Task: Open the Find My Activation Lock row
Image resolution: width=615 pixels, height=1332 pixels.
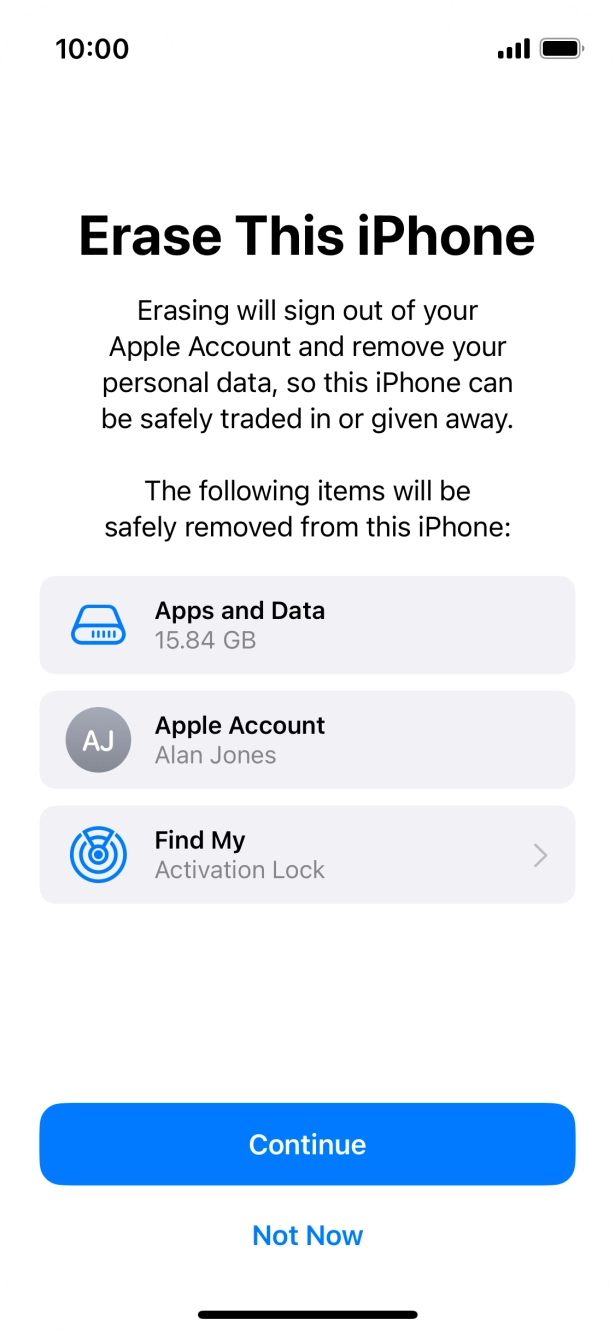Action: [307, 855]
